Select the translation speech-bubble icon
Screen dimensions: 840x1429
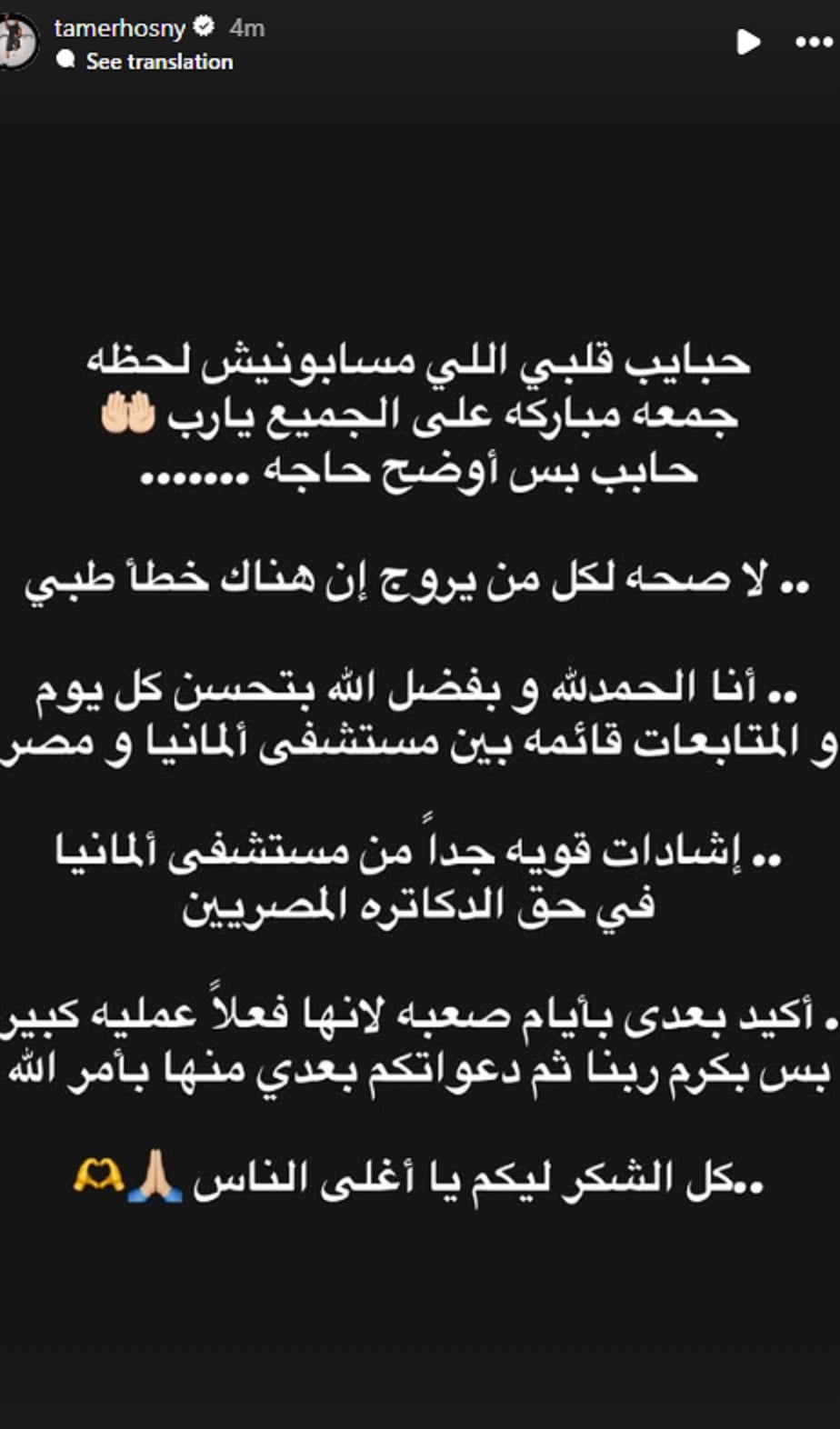tap(65, 60)
